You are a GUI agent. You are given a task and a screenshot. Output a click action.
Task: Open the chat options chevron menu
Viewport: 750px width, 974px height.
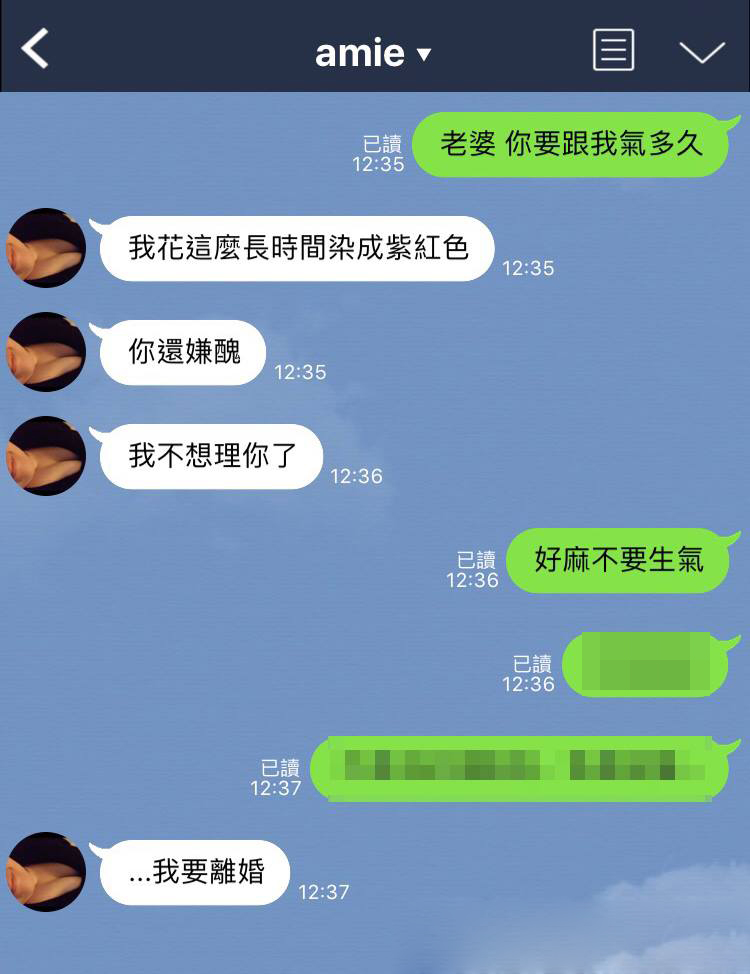pos(702,51)
